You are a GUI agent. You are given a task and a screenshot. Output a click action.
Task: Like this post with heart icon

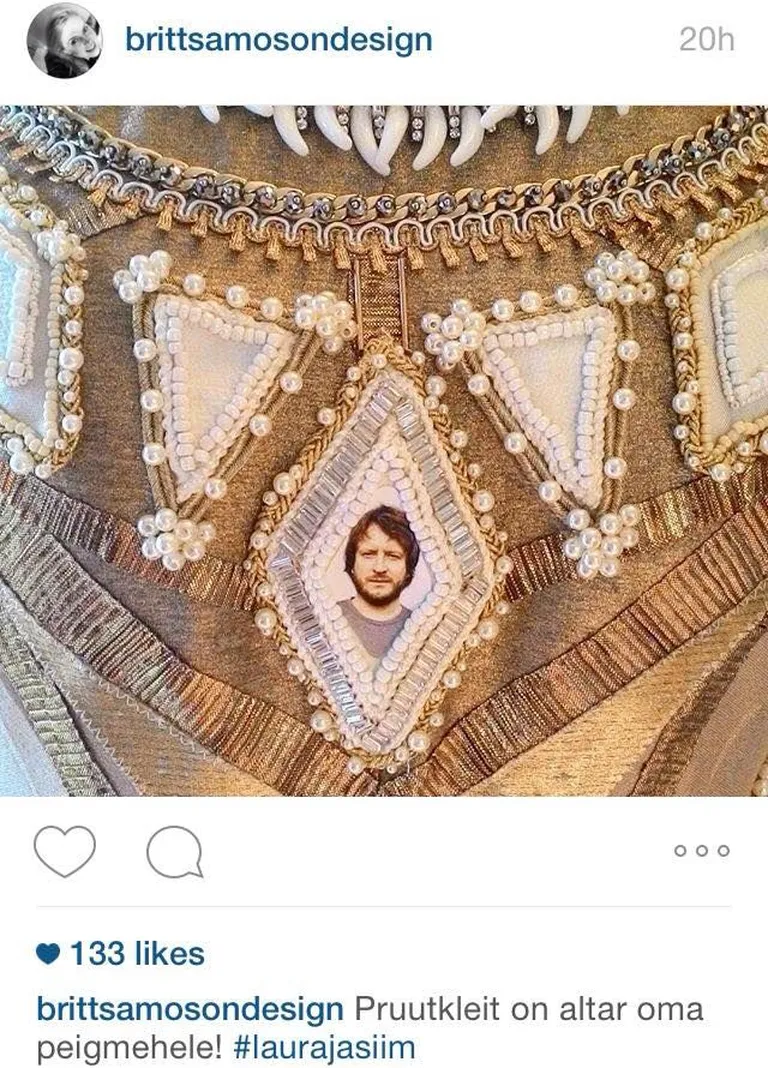64,852
